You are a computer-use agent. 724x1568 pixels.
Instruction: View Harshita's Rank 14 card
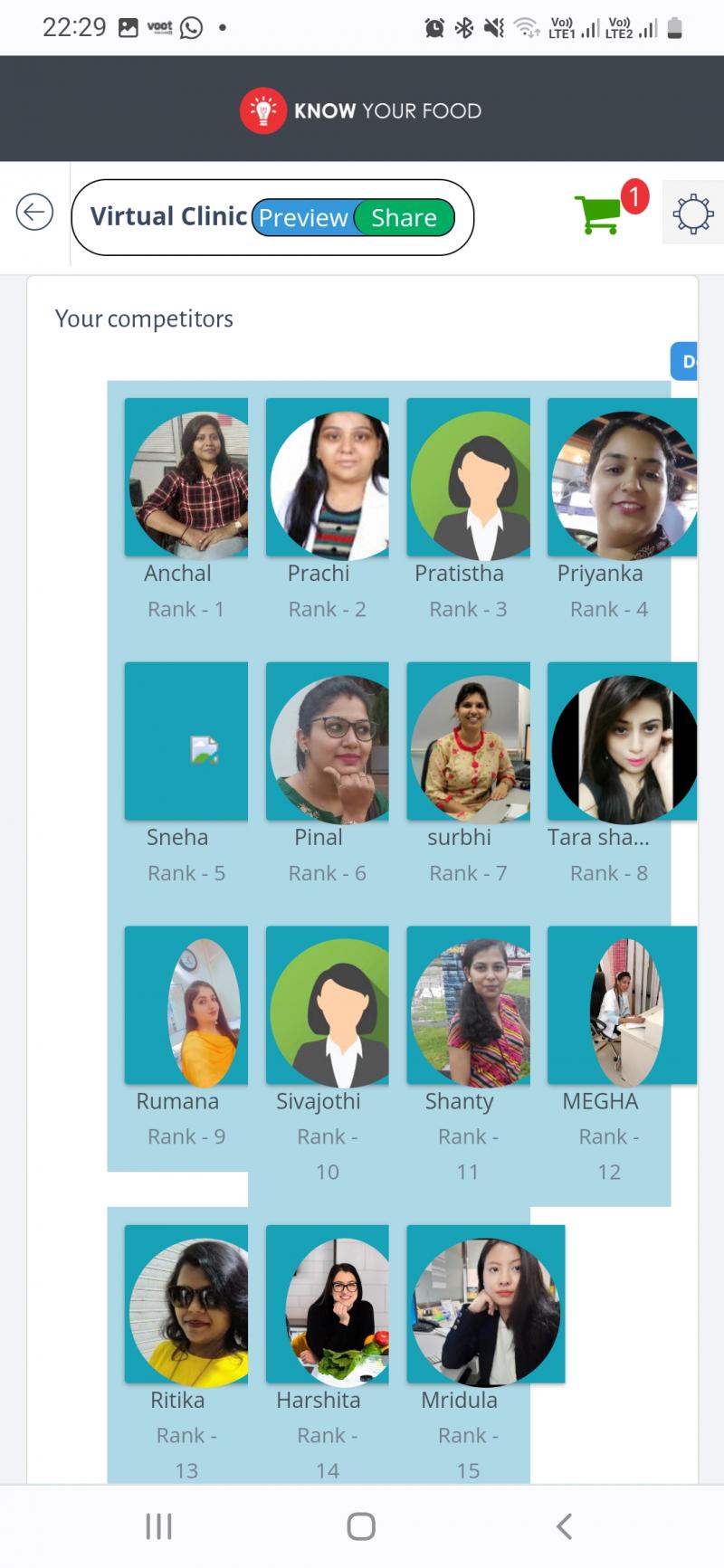328,1354
